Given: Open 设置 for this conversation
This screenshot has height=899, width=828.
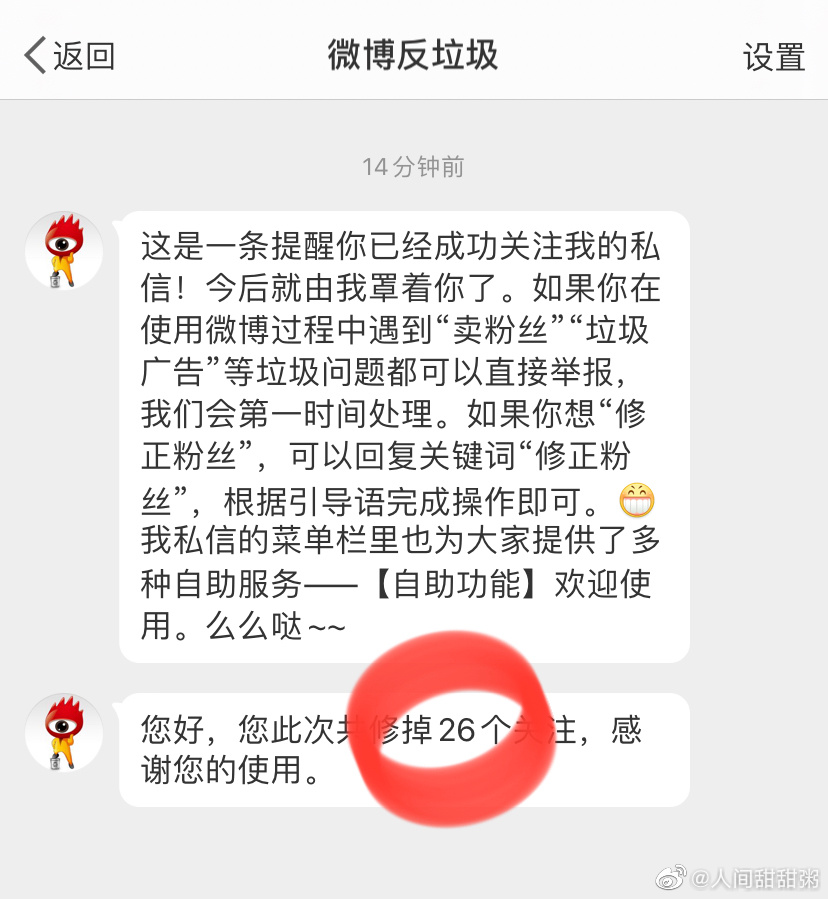Looking at the screenshot, I should pos(773,57).
